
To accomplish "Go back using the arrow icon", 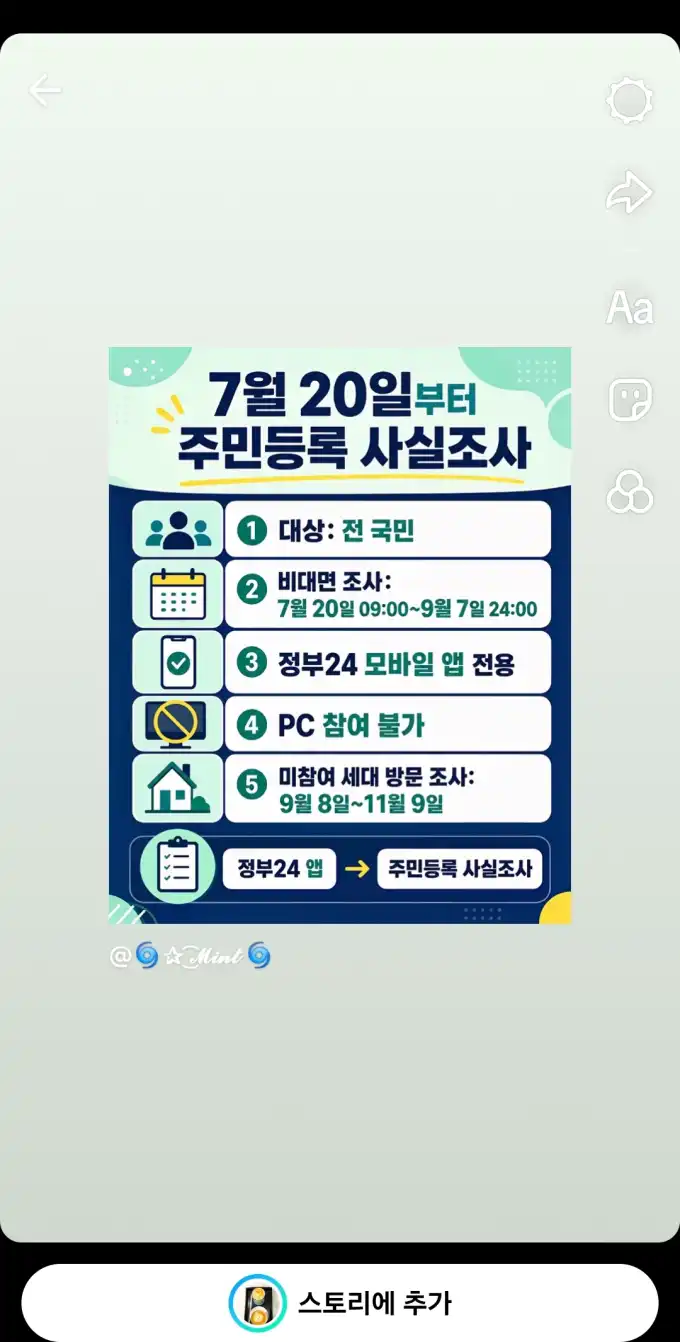I will [x=45, y=91].
